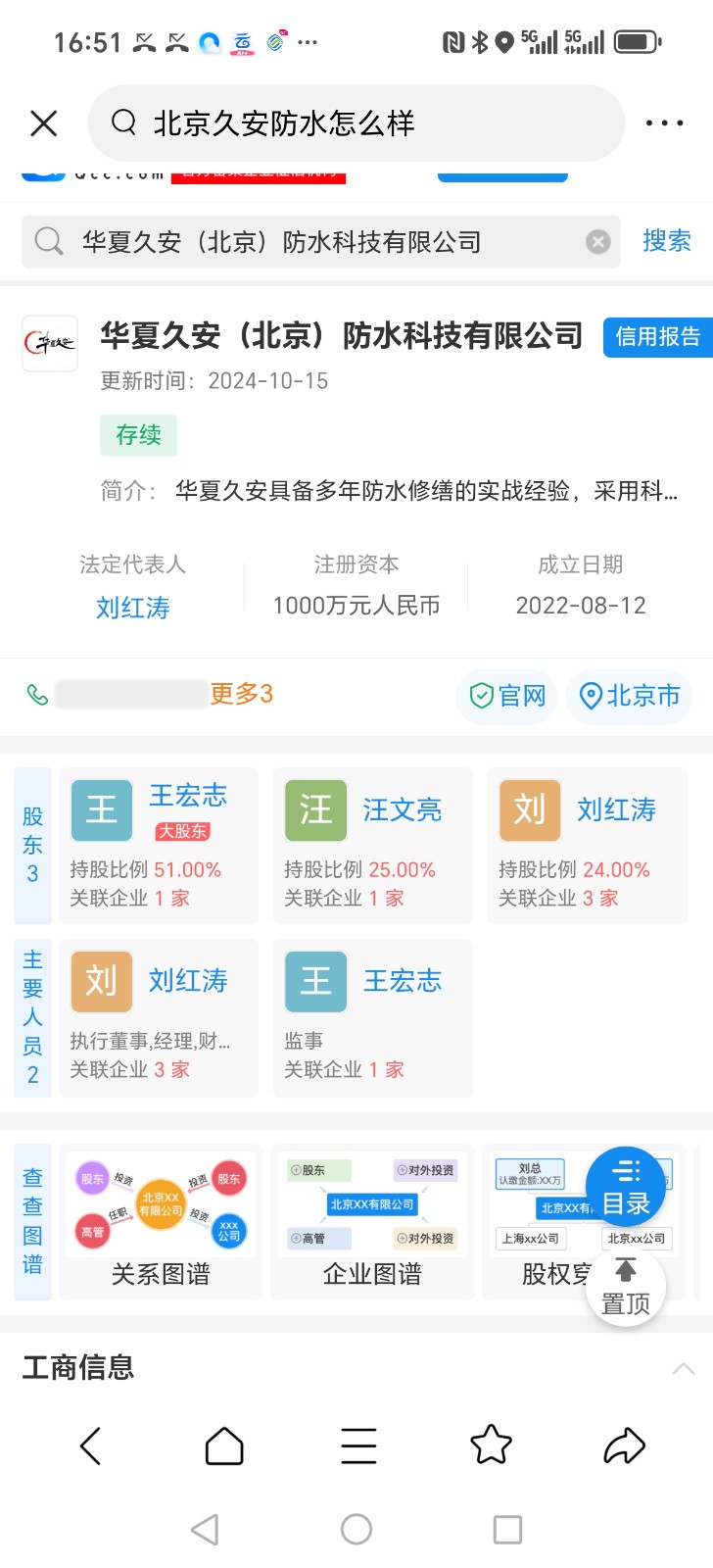This screenshot has width=713, height=1568.
Task: Open the 信用报告 credit report
Action: coord(657,337)
